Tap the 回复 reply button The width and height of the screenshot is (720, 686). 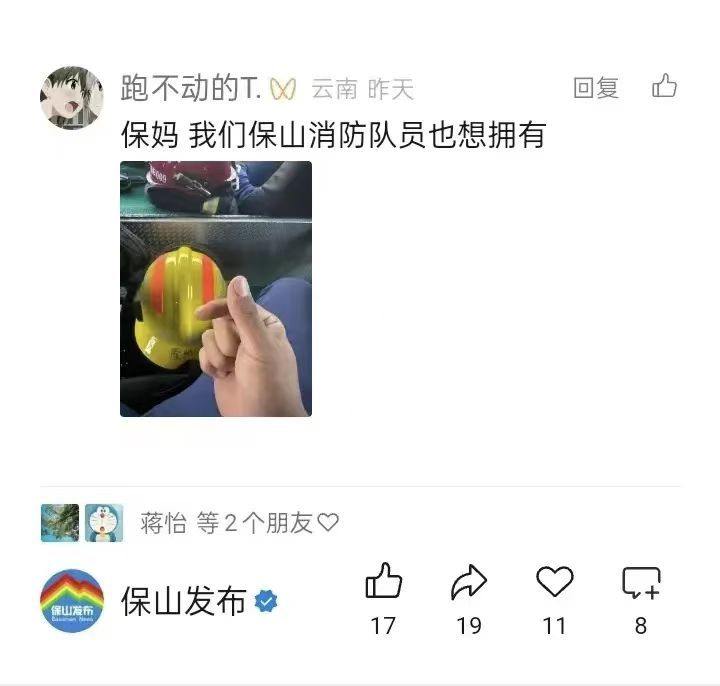pyautogui.click(x=596, y=88)
